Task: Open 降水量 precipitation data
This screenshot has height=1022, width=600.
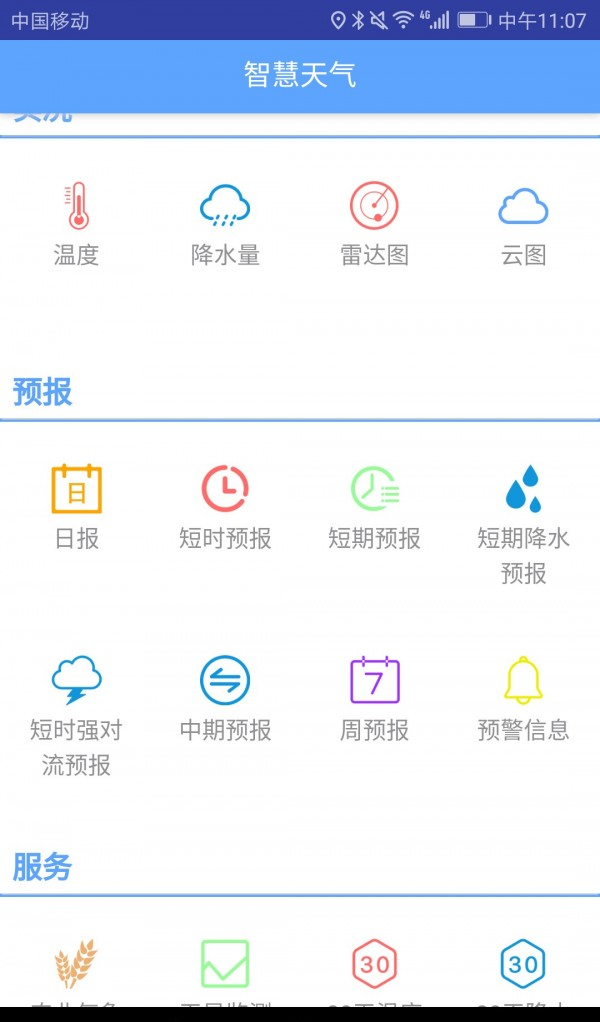Action: tap(225, 224)
